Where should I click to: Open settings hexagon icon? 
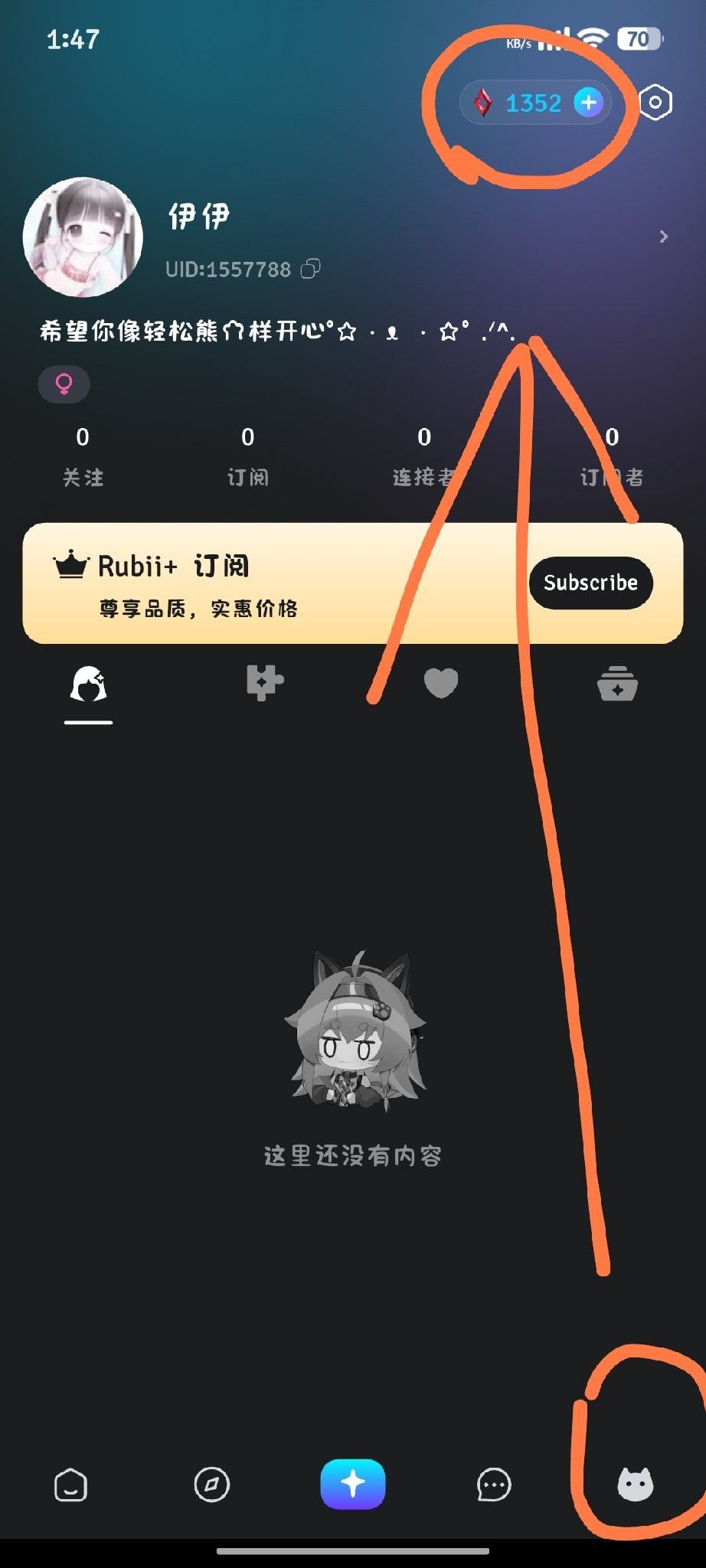pos(655,103)
